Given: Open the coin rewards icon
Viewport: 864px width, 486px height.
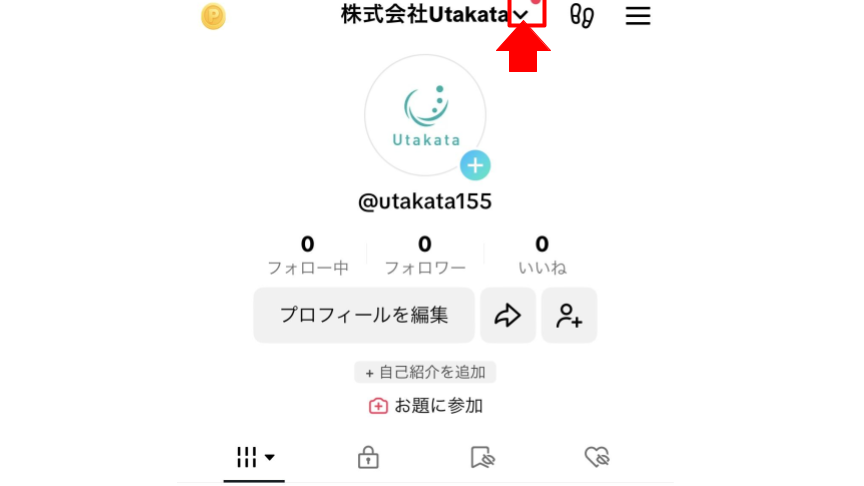Looking at the screenshot, I should (213, 16).
